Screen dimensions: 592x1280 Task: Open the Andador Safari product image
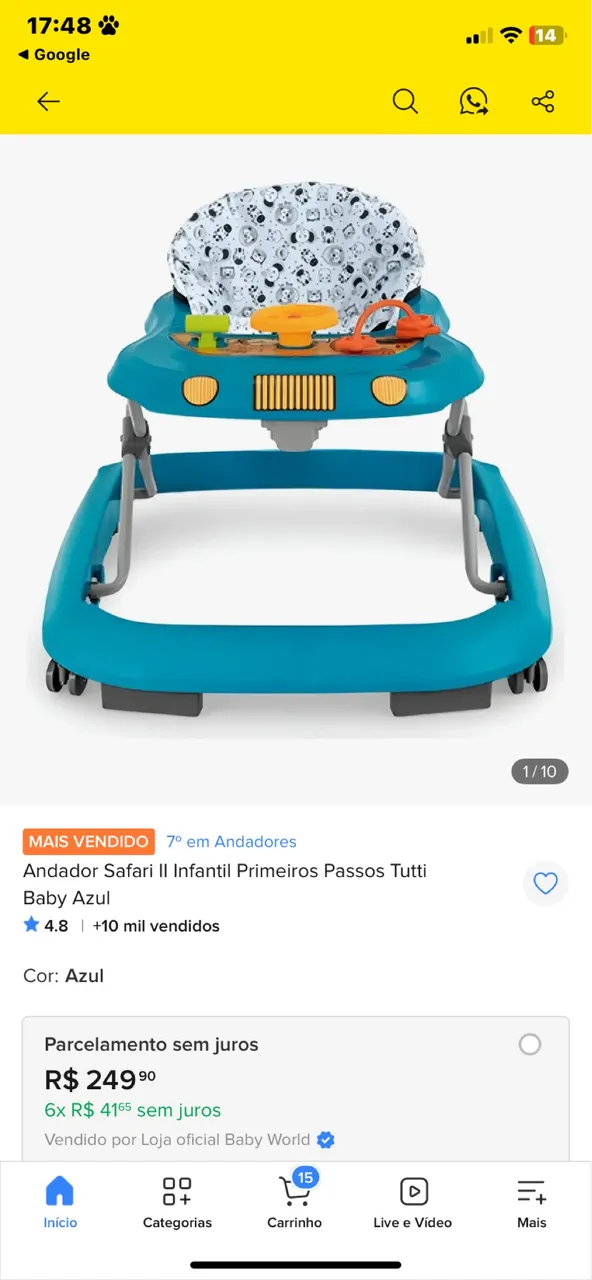click(296, 450)
